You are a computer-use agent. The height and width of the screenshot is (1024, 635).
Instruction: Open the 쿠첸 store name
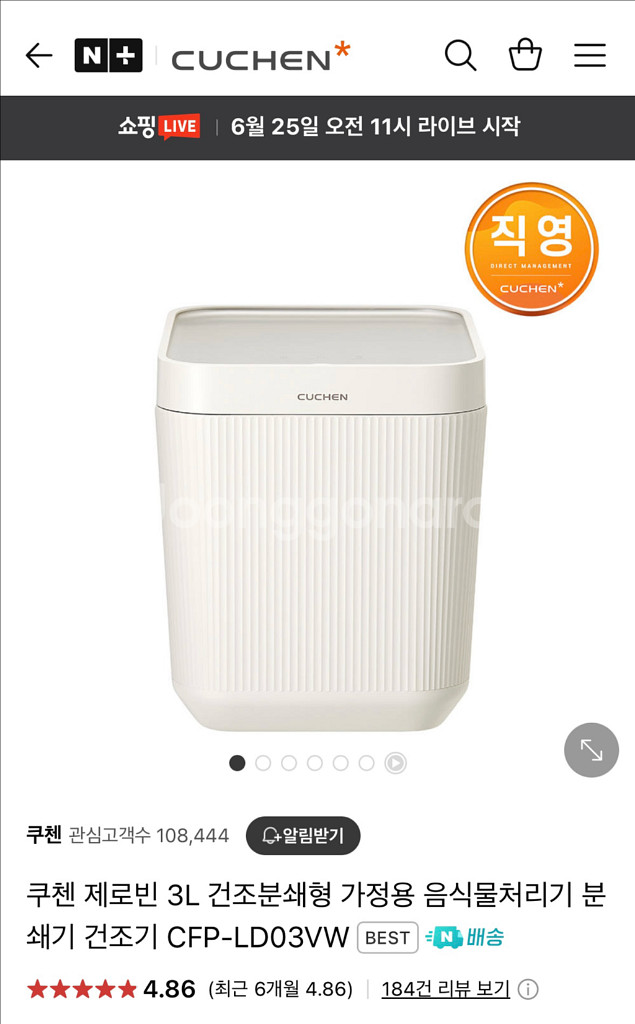44,835
